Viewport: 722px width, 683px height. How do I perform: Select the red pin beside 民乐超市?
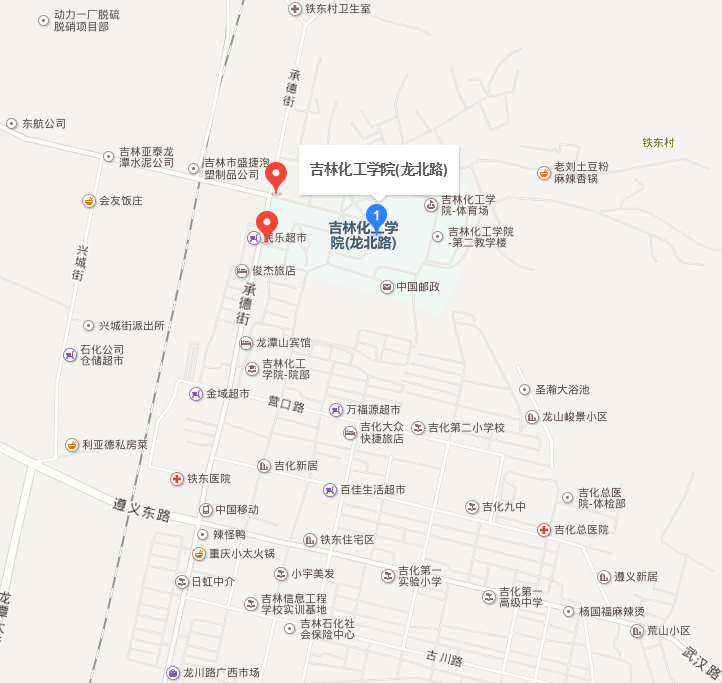(266, 224)
